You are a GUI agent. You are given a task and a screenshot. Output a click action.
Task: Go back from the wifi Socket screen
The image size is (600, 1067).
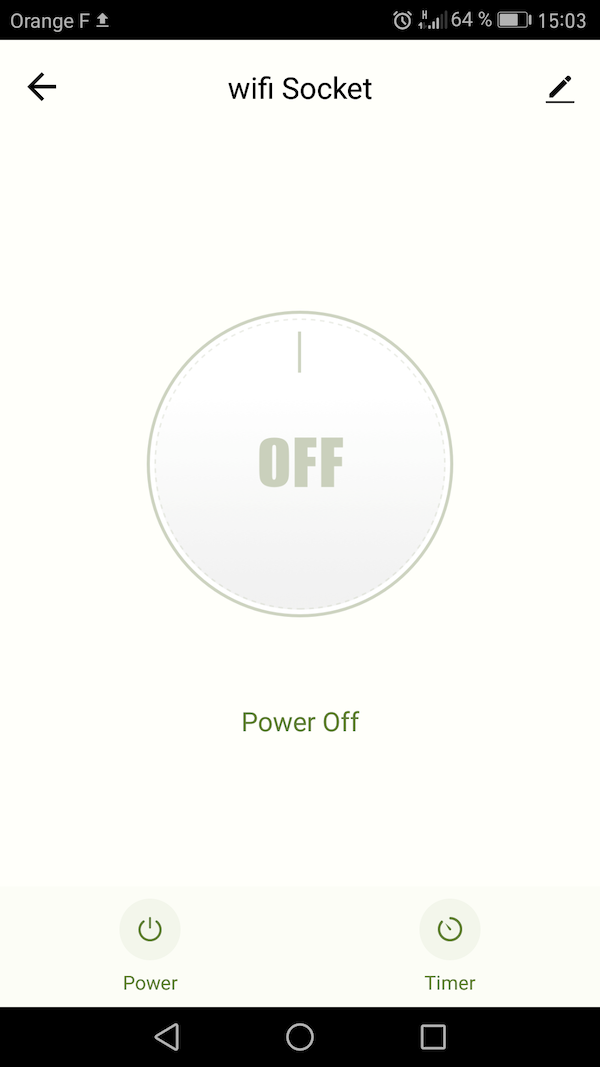tap(42, 88)
